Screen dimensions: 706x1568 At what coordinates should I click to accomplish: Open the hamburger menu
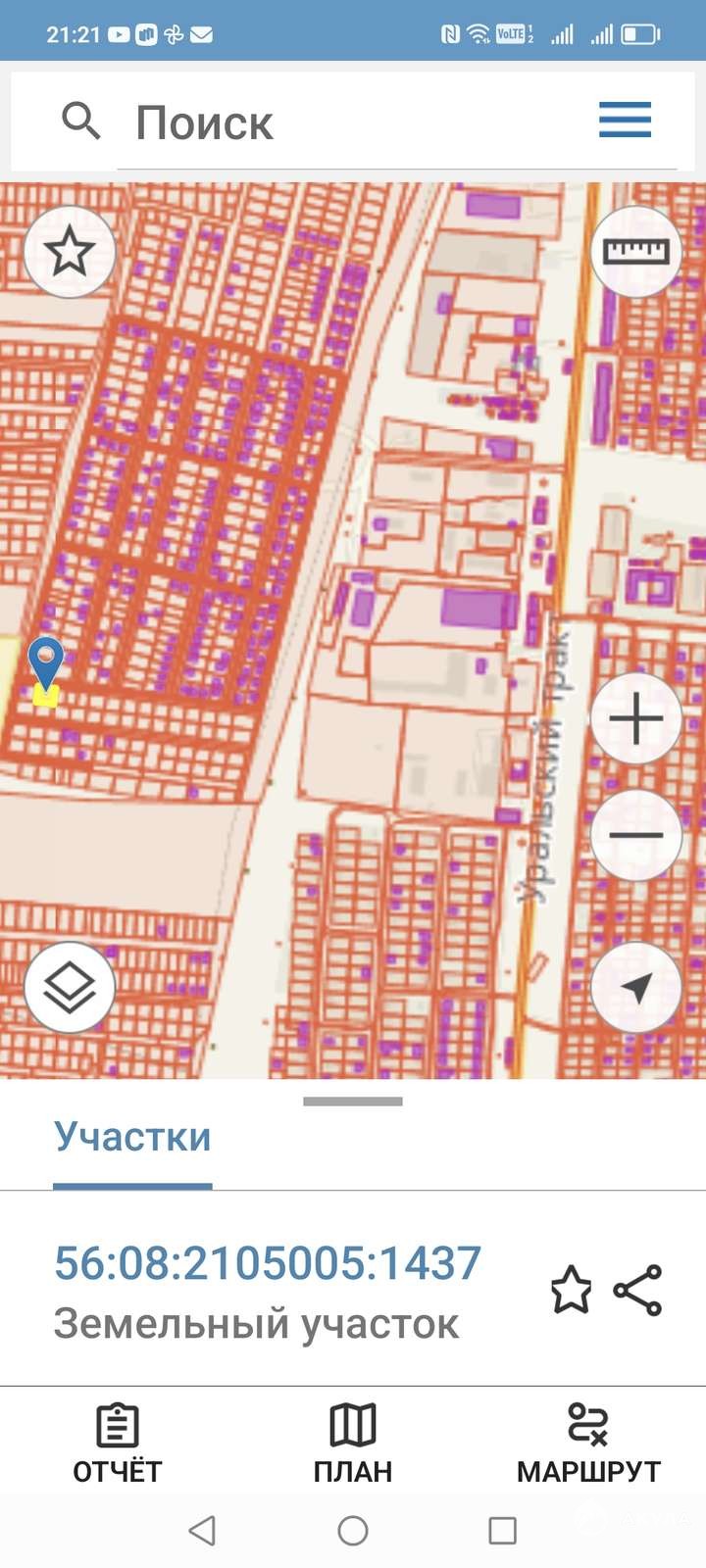625,121
